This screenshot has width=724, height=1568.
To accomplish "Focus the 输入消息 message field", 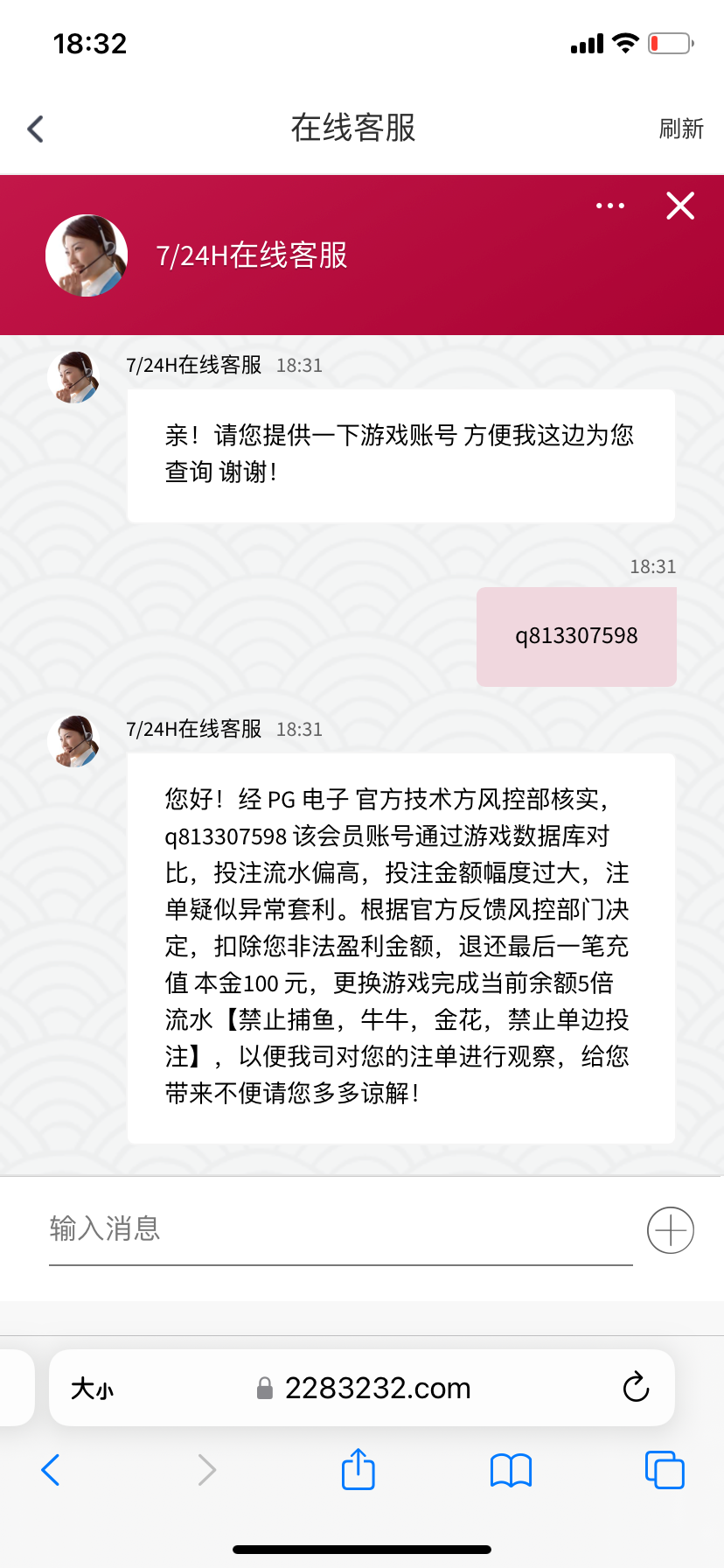I will click(x=339, y=1229).
